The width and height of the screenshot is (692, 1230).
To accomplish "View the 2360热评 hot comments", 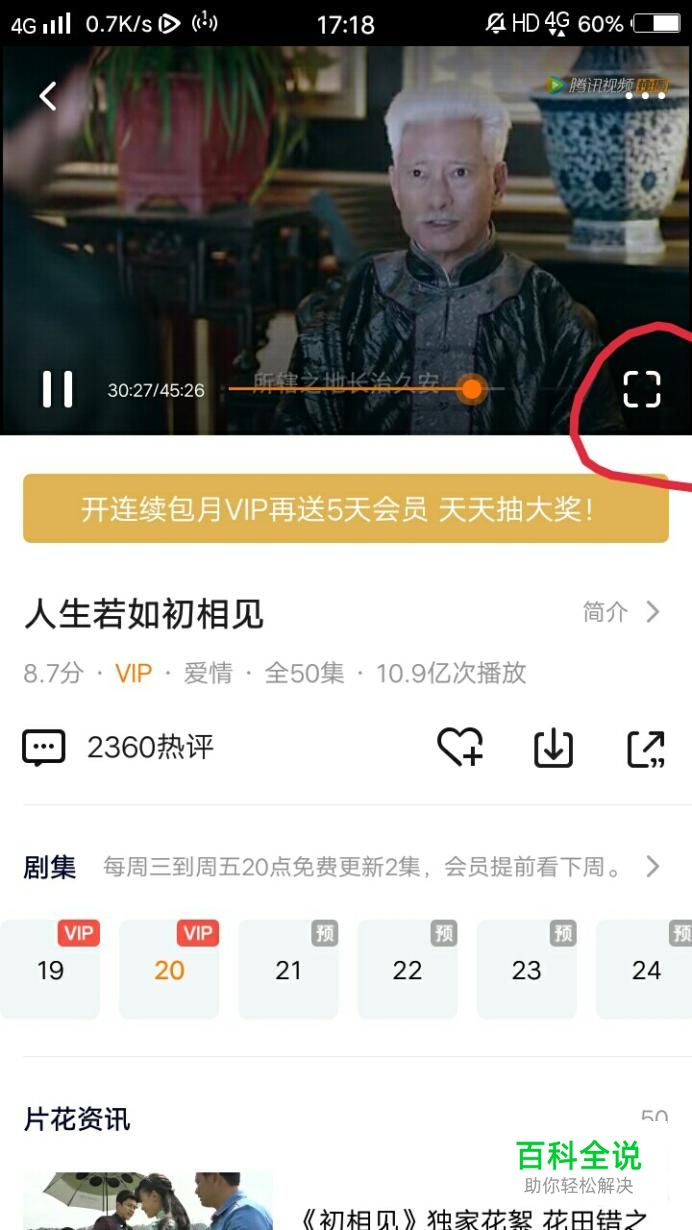I will pyautogui.click(x=119, y=747).
